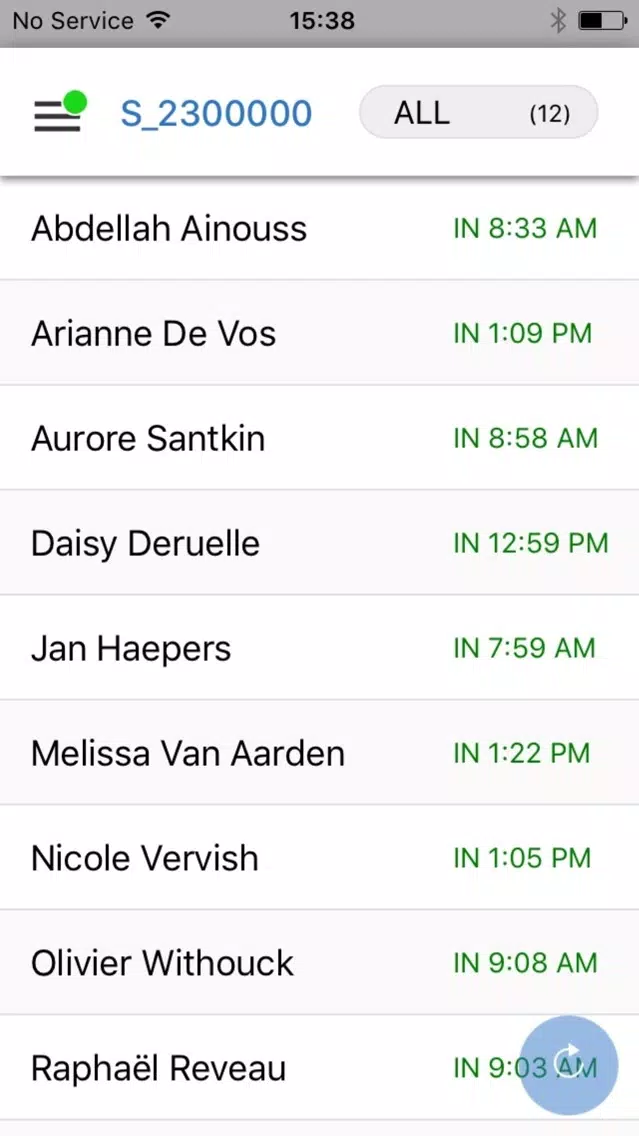Select the Aurore Santkin row
This screenshot has width=639, height=1136.
coord(320,438)
